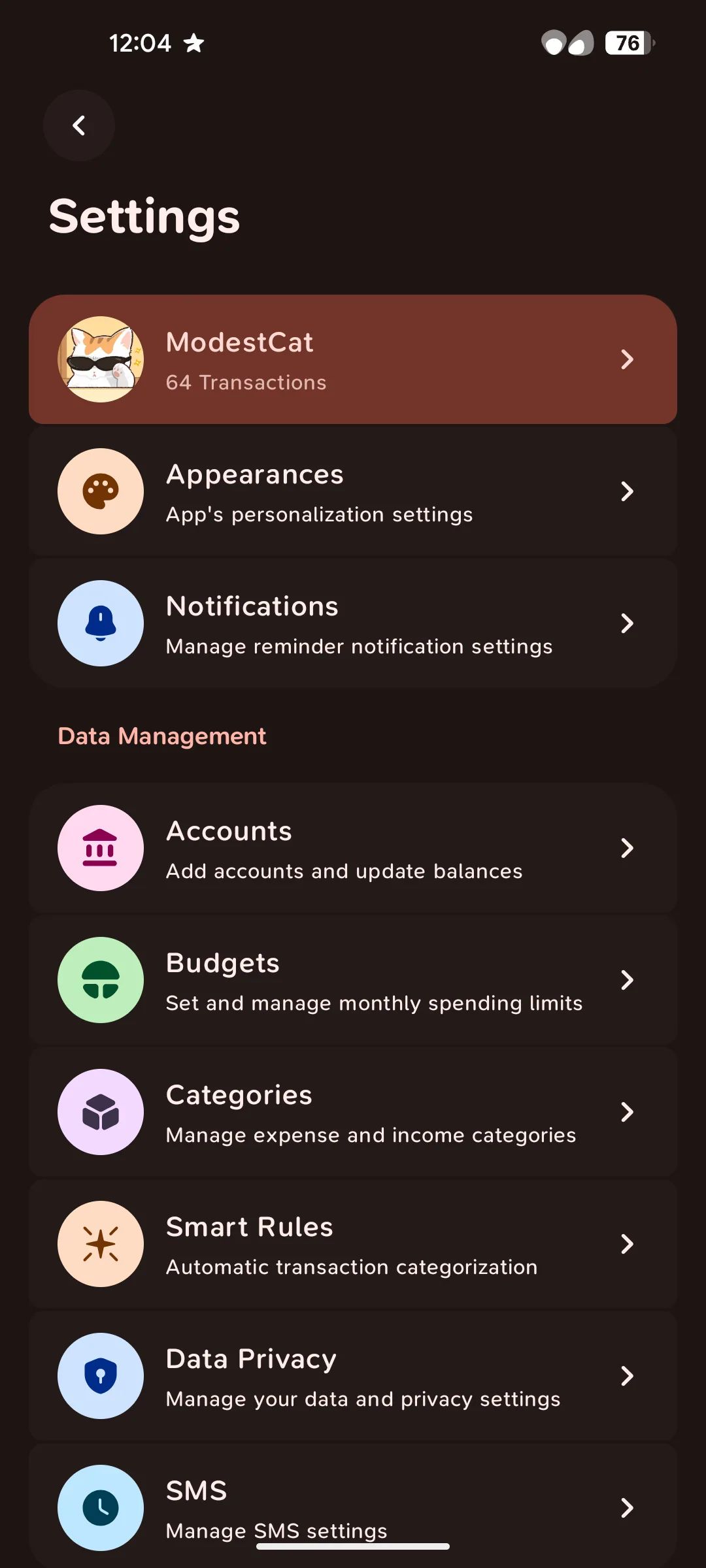Open Notifications reminder settings
Viewport: 706px width, 1568px height.
pos(353,623)
